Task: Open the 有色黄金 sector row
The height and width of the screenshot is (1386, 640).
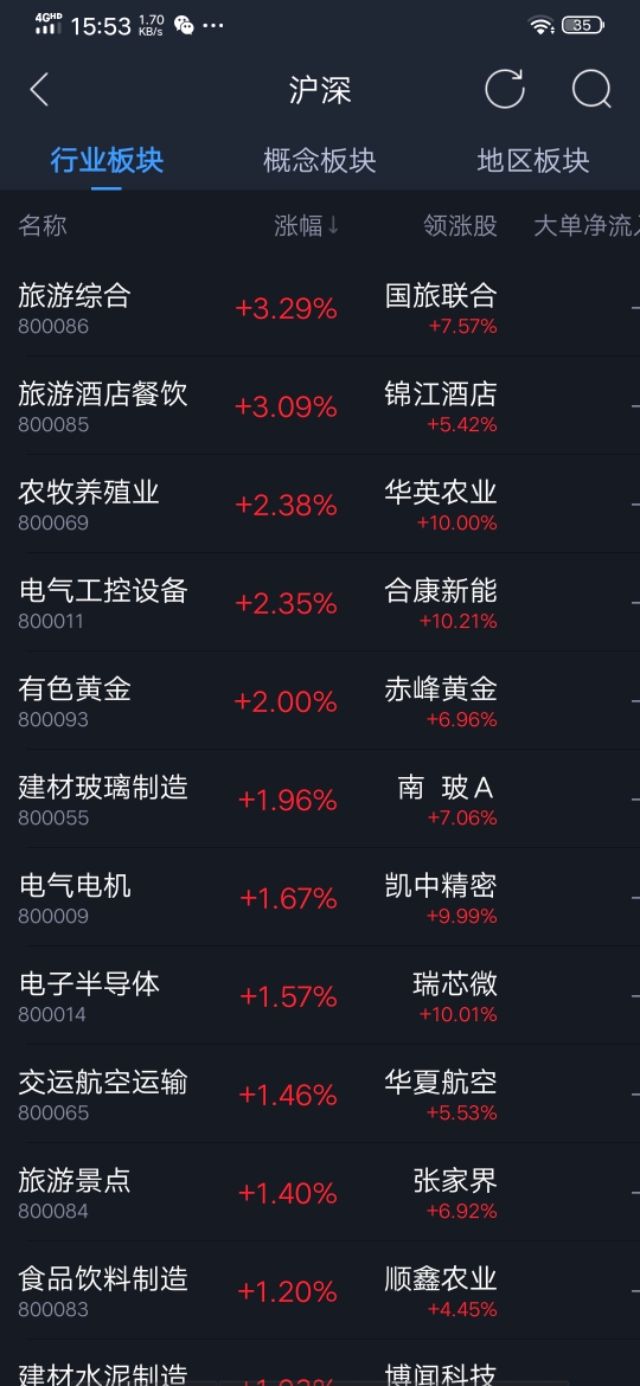Action: pyautogui.click(x=320, y=701)
